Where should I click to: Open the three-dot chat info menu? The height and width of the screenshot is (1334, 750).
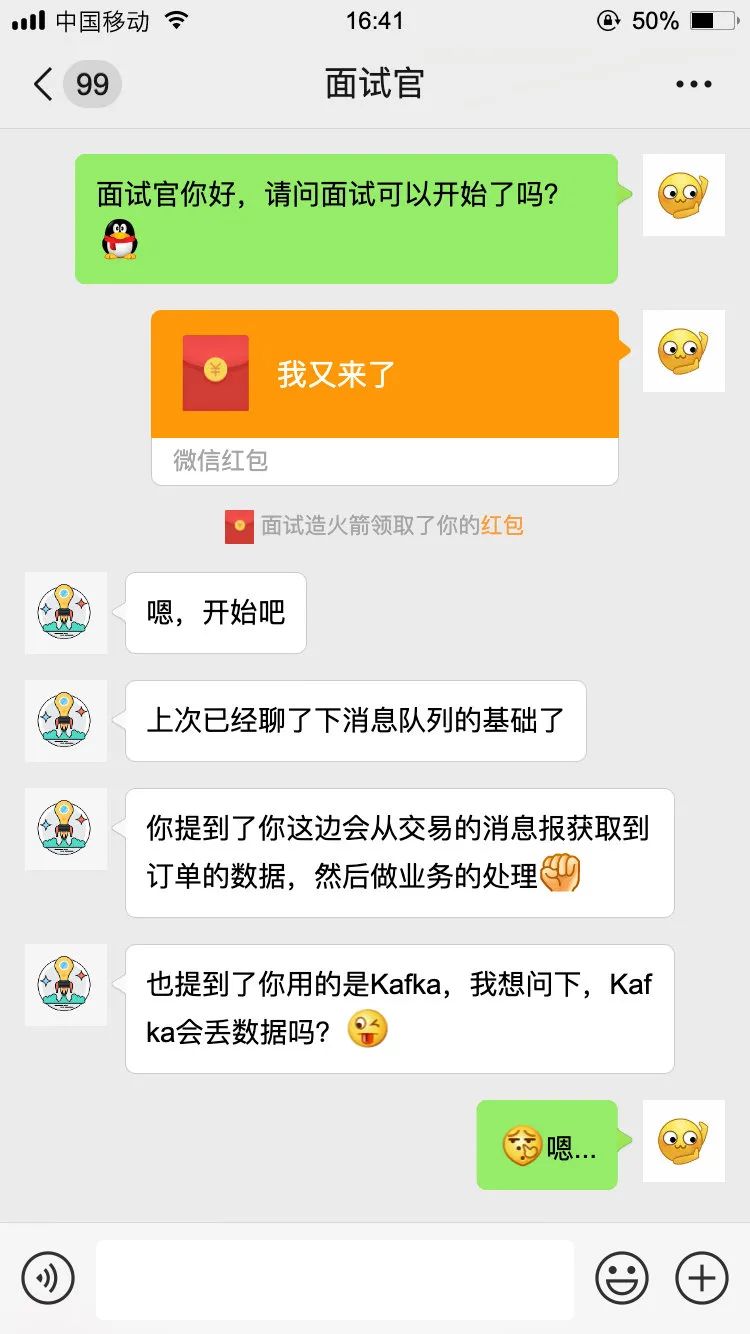693,85
